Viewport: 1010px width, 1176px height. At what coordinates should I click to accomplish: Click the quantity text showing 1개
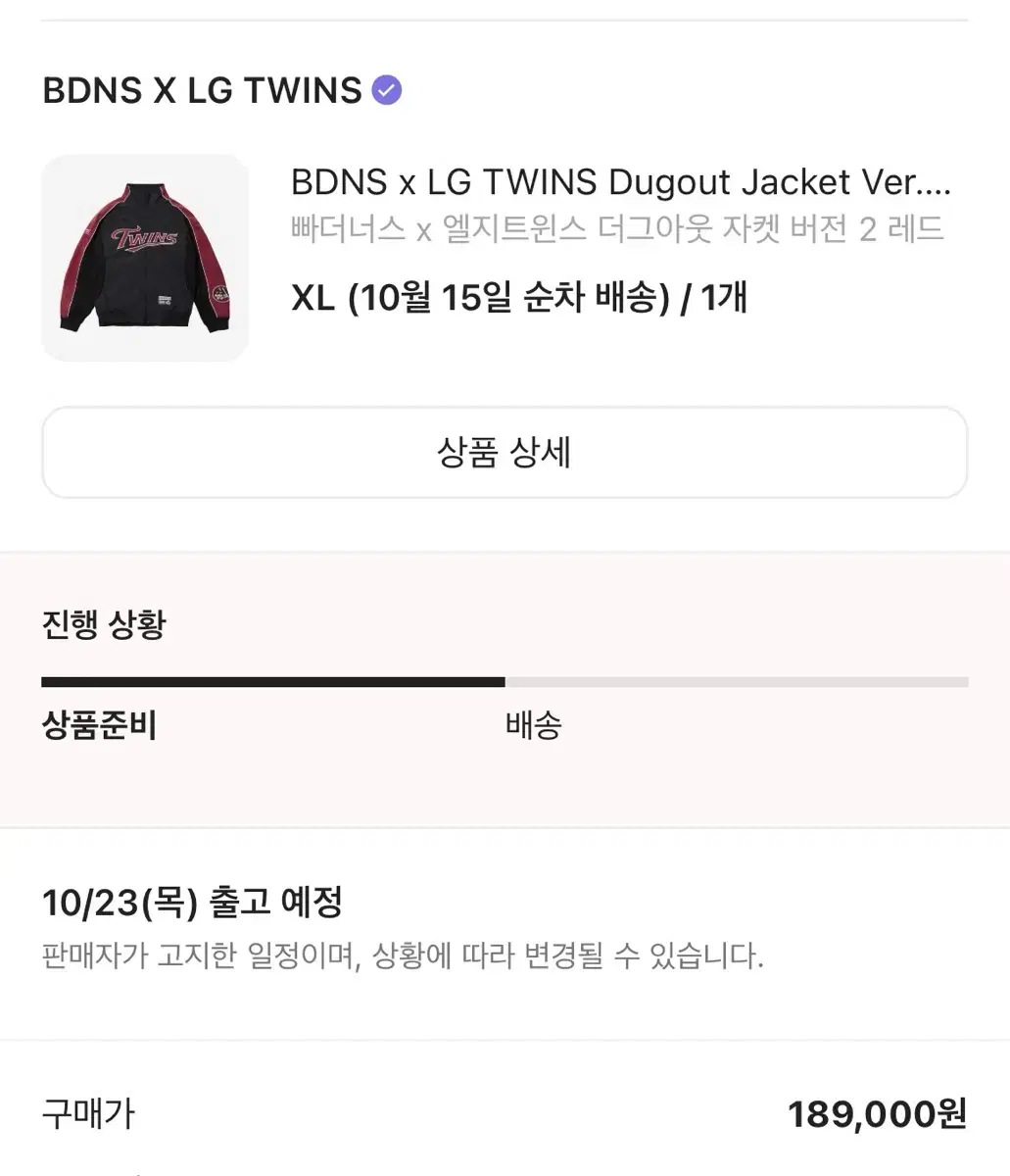pyautogui.click(x=729, y=299)
